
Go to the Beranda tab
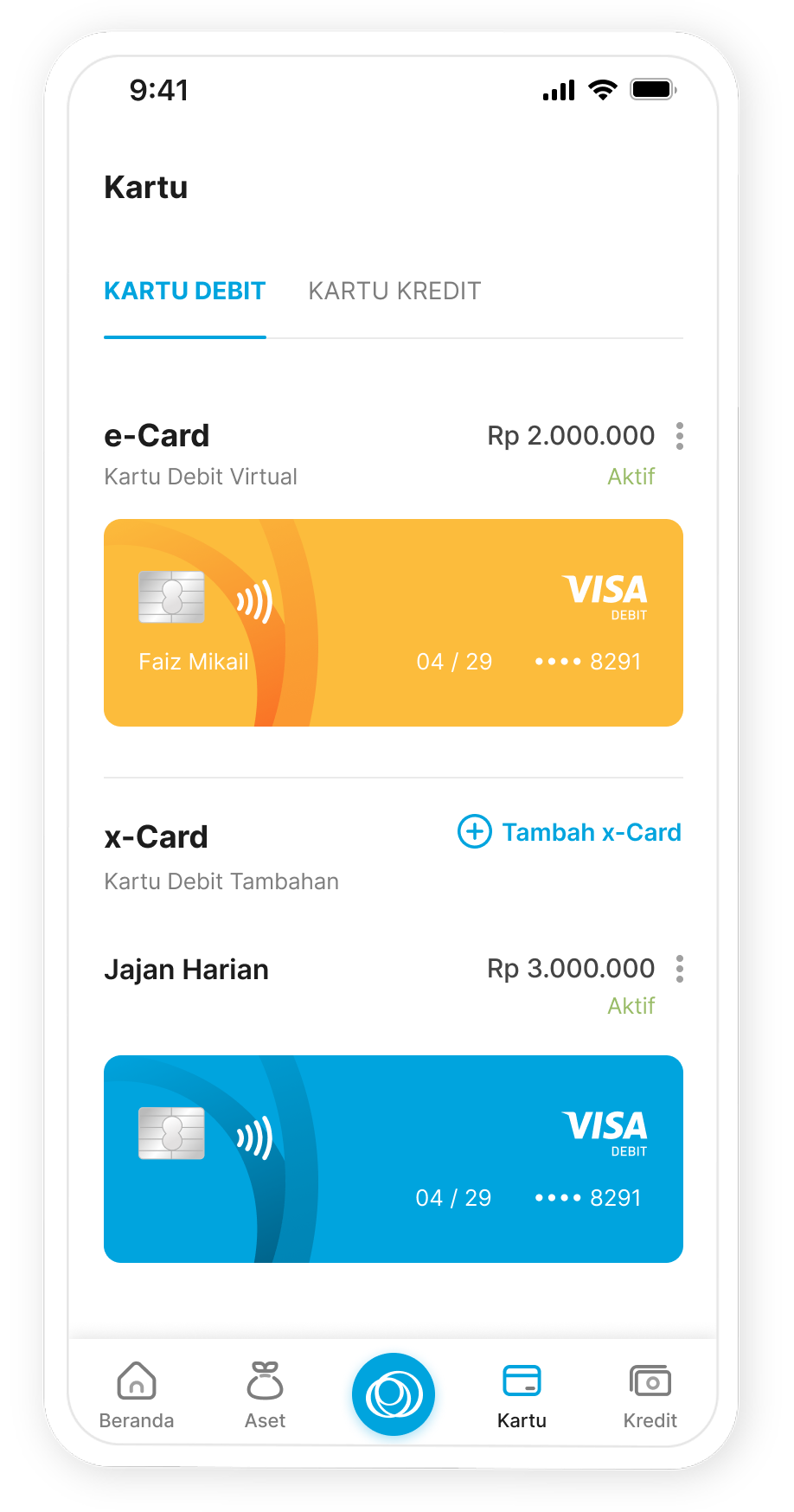[x=137, y=1394]
